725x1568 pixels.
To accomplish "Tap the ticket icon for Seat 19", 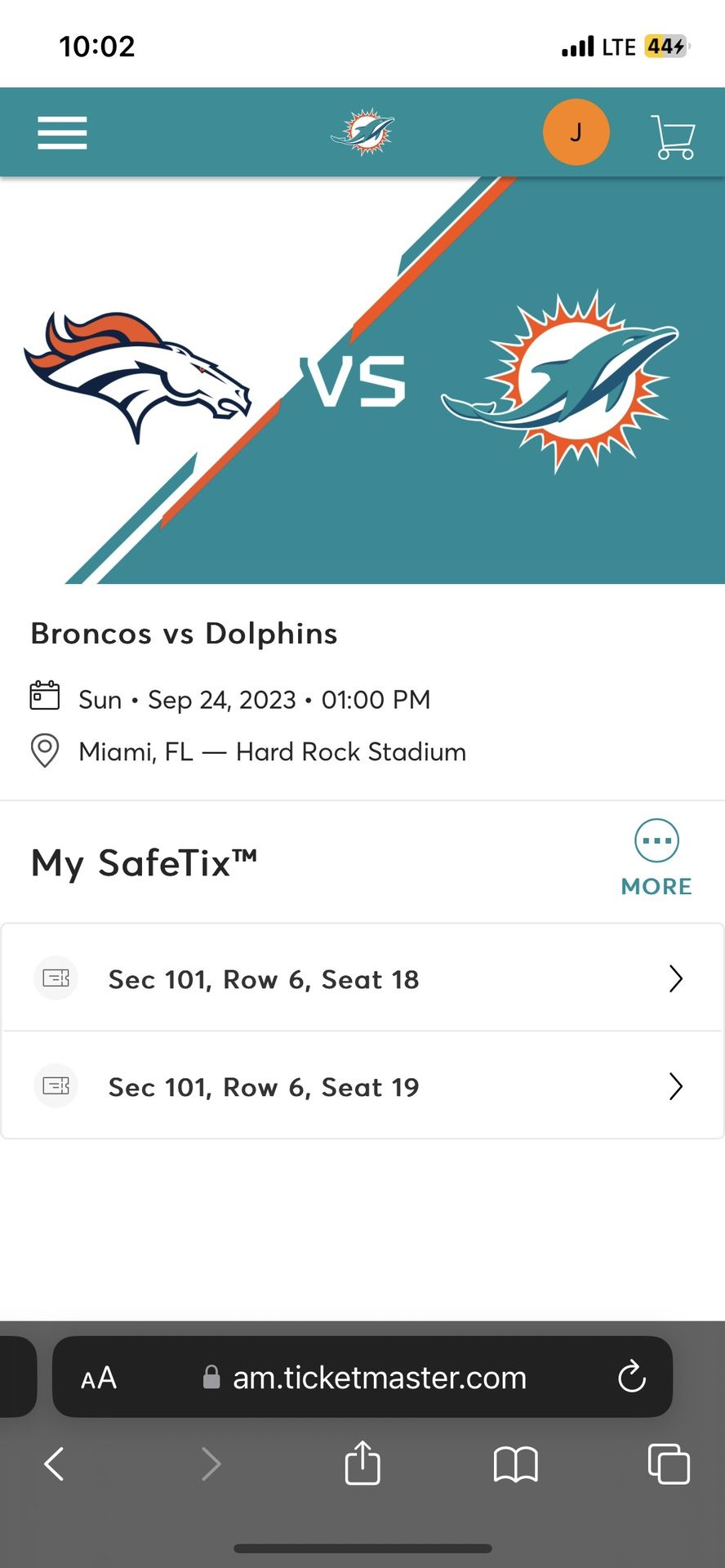I will pyautogui.click(x=56, y=1086).
